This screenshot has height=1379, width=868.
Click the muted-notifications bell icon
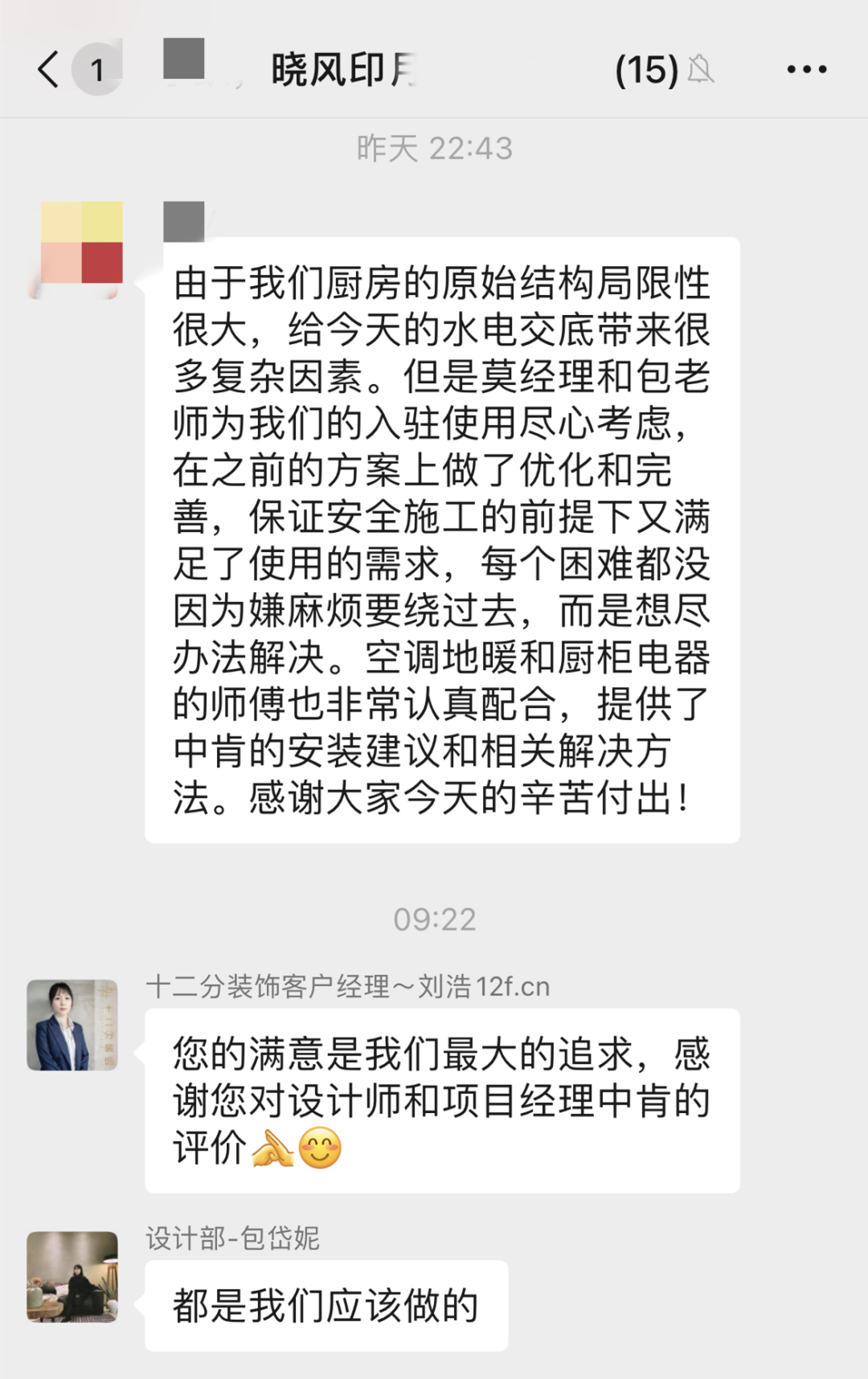[x=701, y=68]
